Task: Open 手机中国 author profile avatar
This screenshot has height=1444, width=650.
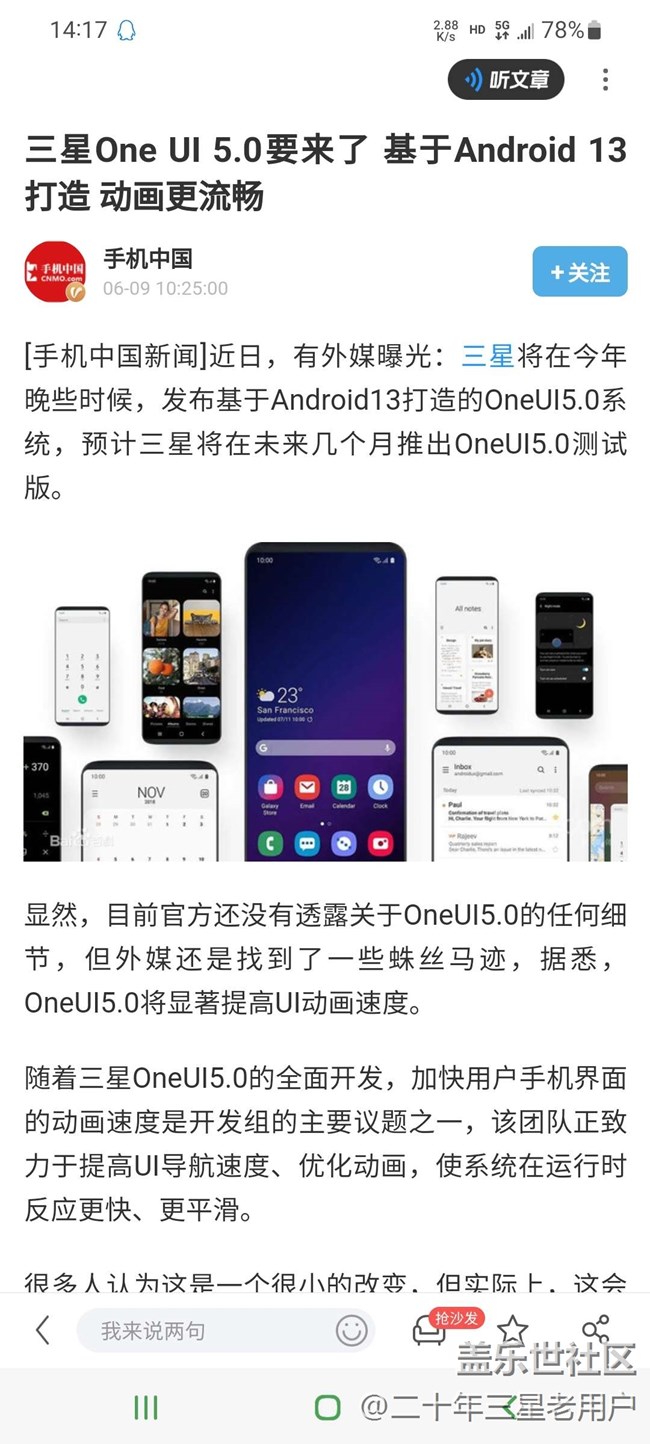Action: point(55,271)
